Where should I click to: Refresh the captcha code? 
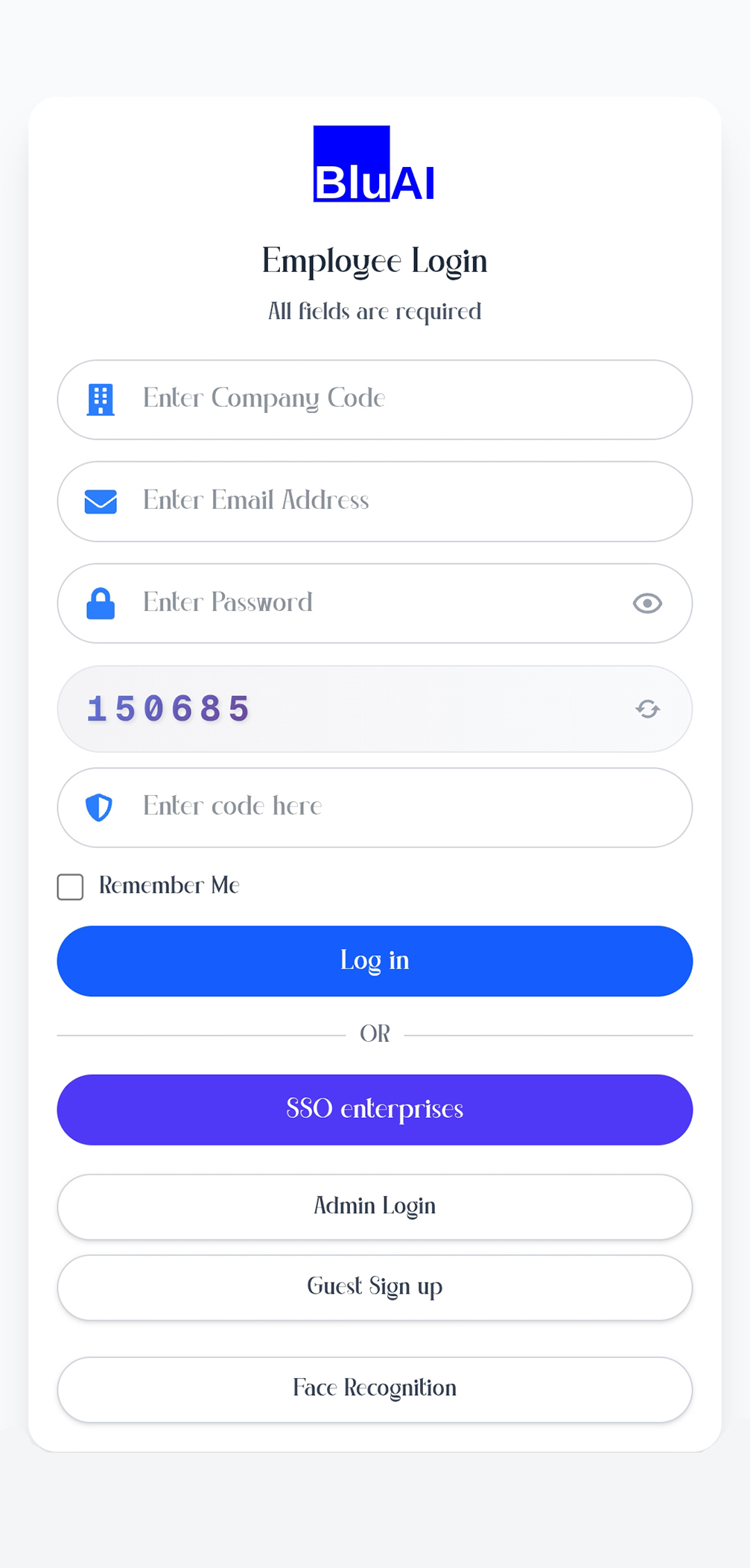[x=647, y=709]
